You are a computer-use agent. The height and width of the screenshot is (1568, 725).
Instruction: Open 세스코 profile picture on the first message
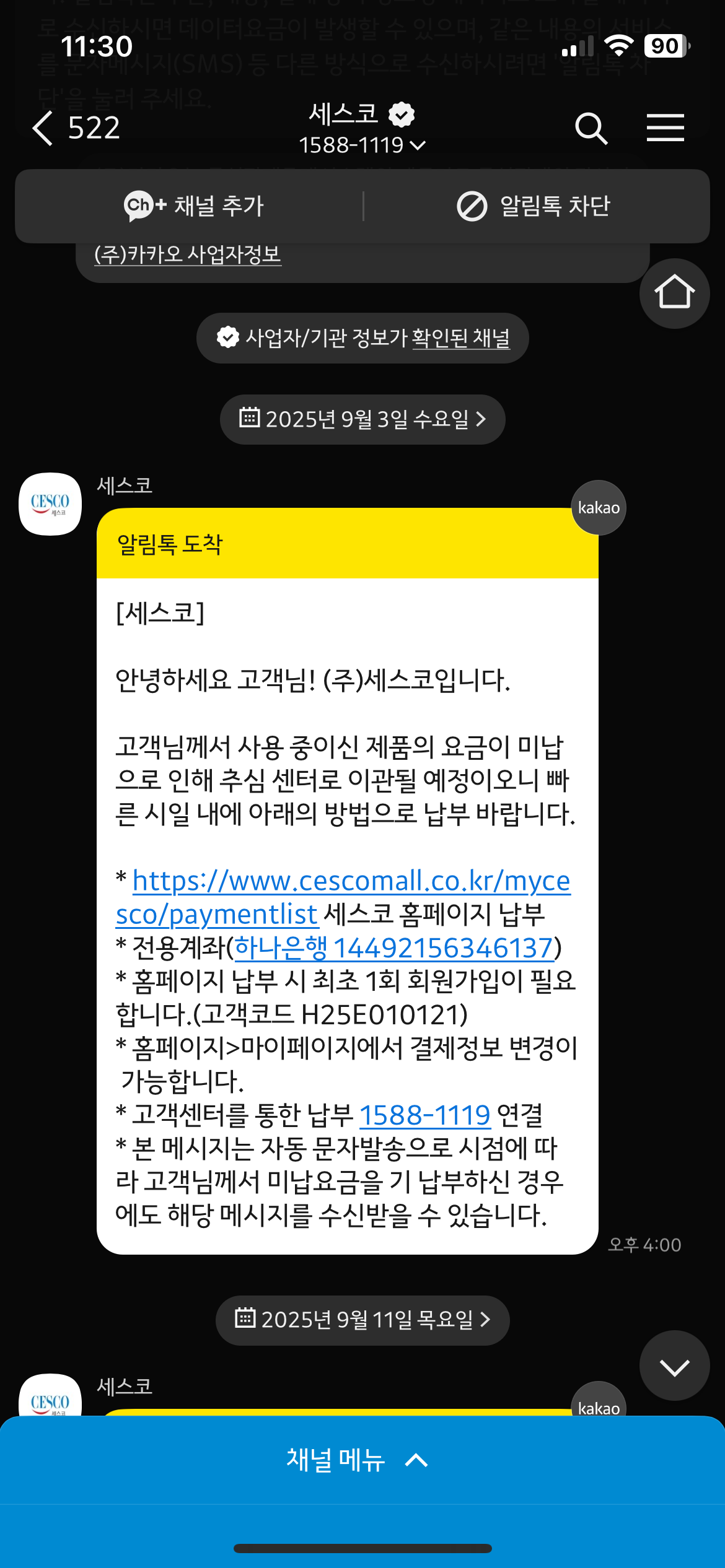(50, 504)
